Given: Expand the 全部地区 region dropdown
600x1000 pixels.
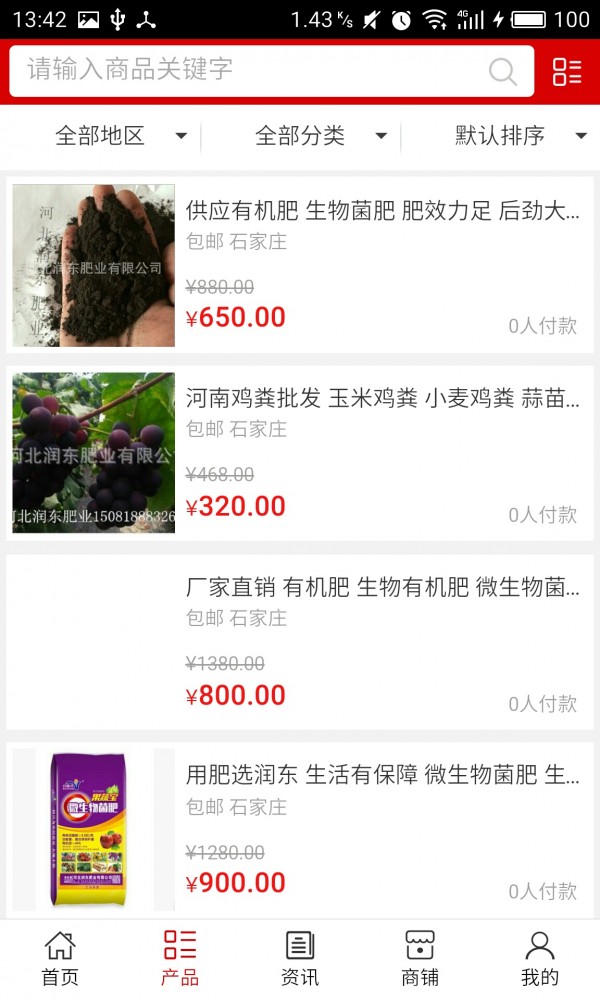Looking at the screenshot, I should coord(120,136).
